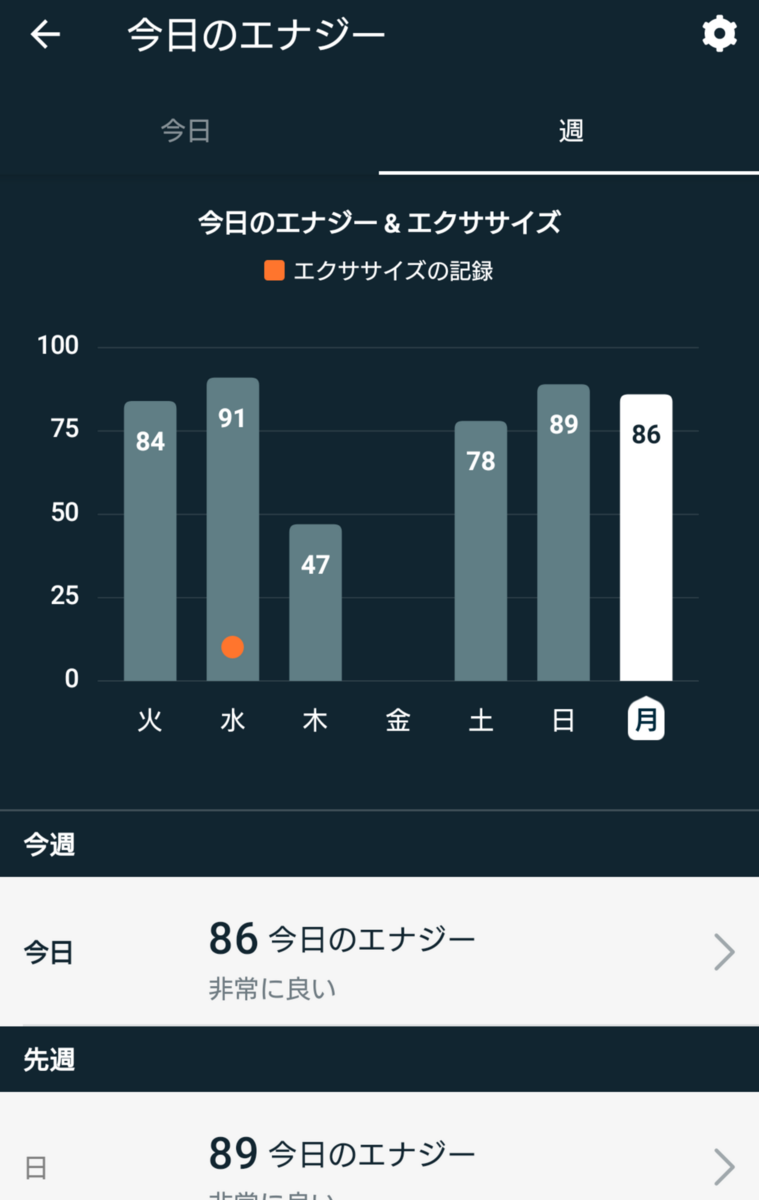Image resolution: width=759 pixels, height=1200 pixels.
Task: Open today's 86 energy score row
Action: 379,952
